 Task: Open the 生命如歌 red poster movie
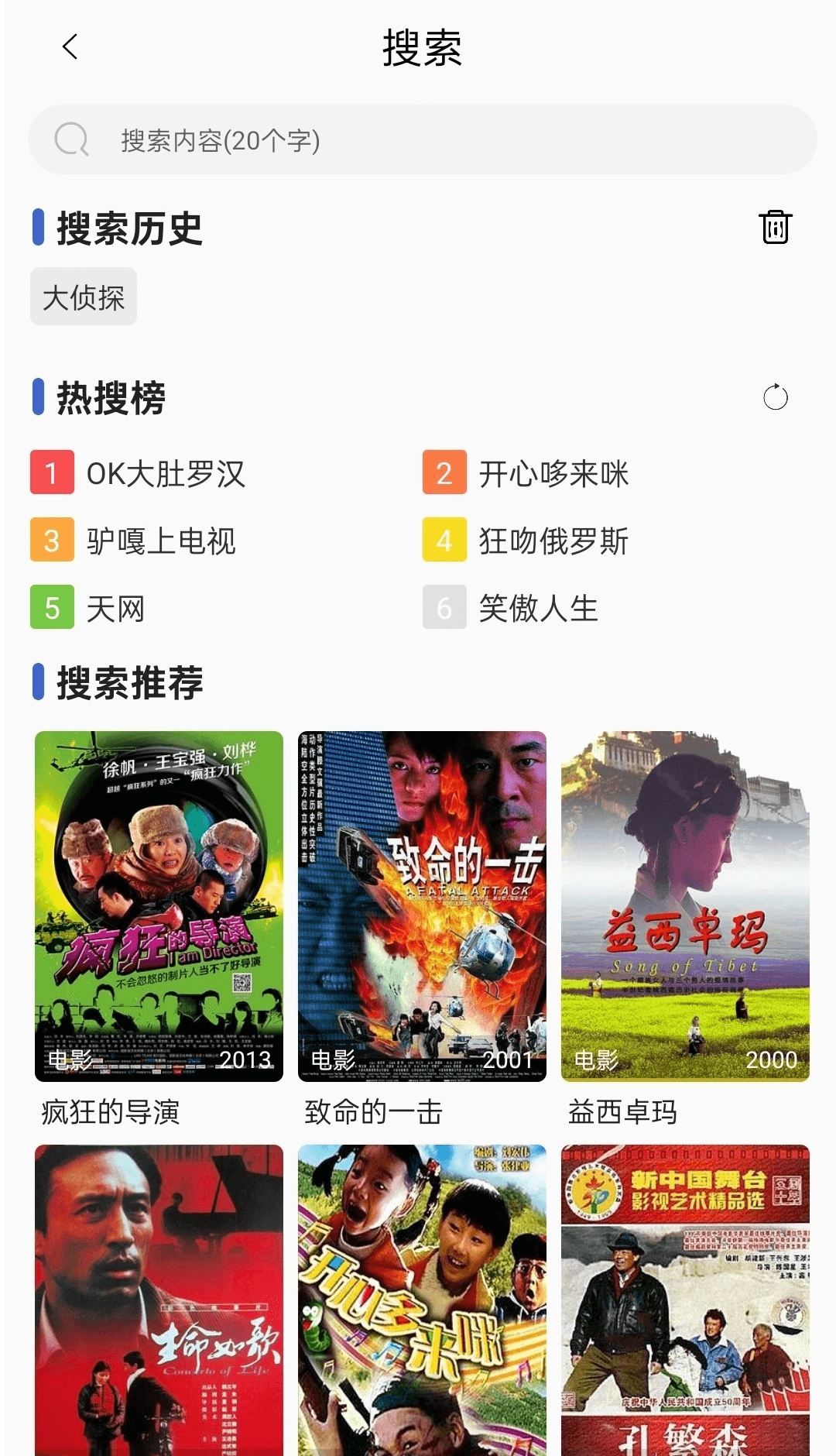159,1300
